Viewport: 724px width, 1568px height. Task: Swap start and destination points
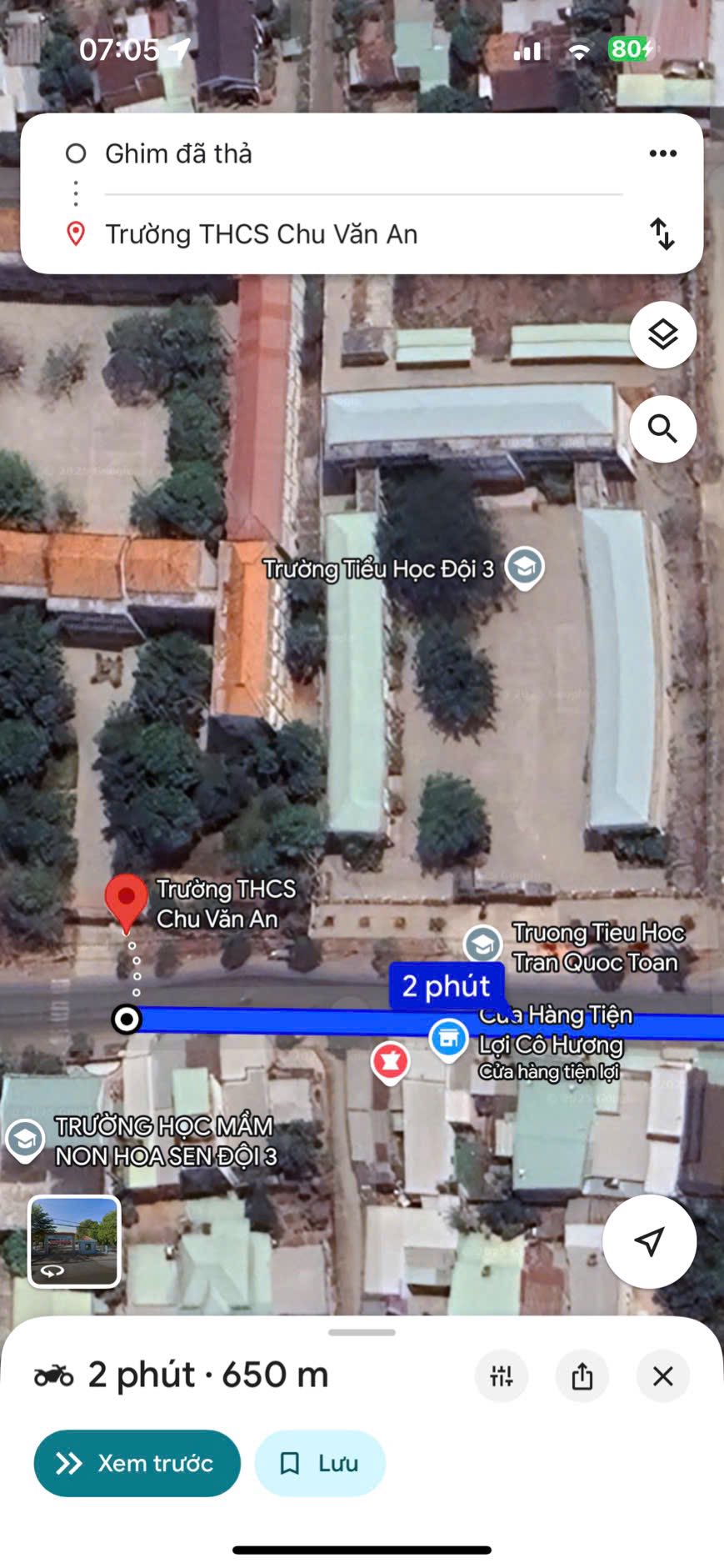(x=662, y=234)
